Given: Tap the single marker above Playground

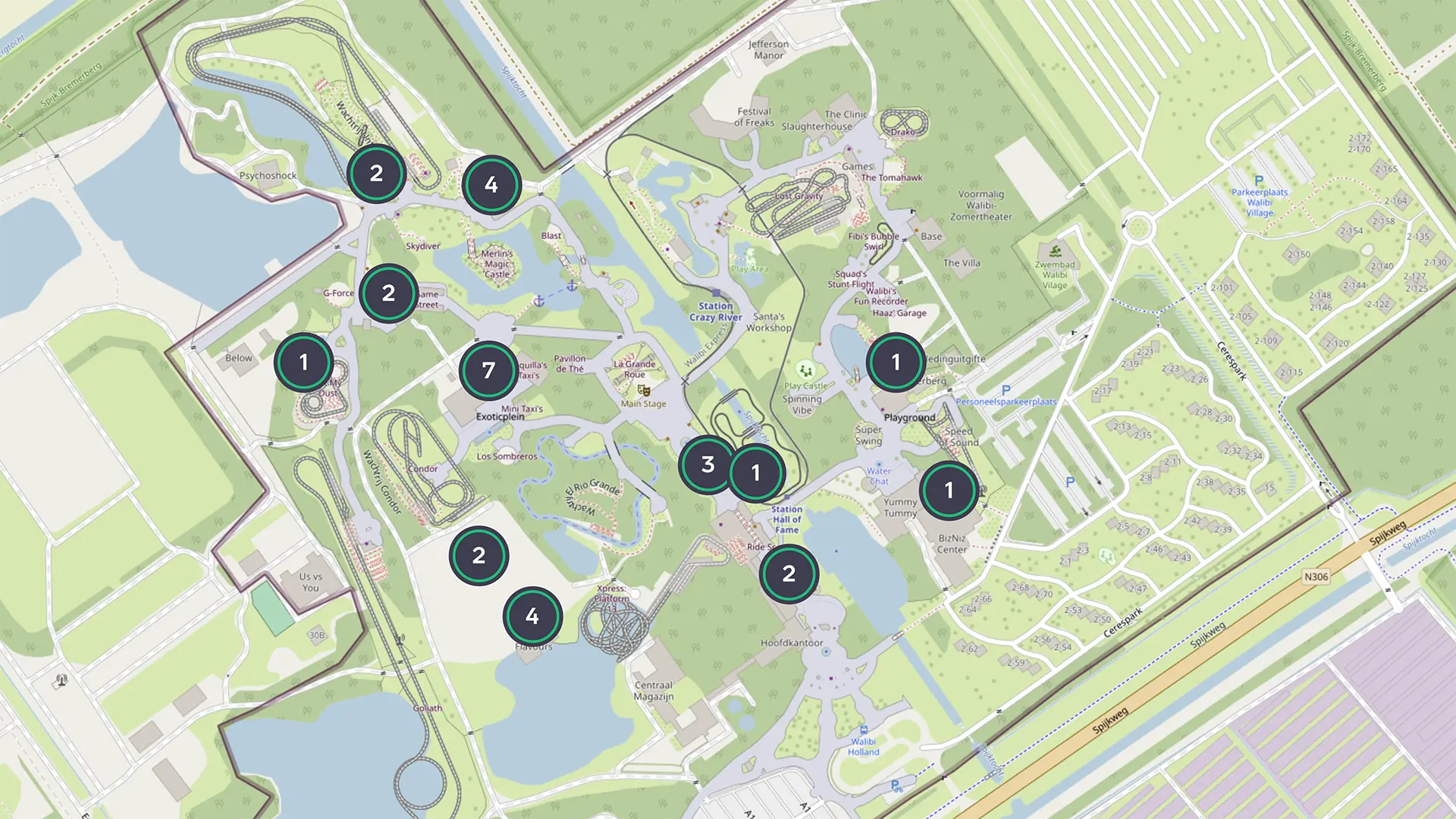Looking at the screenshot, I should coord(896,362).
